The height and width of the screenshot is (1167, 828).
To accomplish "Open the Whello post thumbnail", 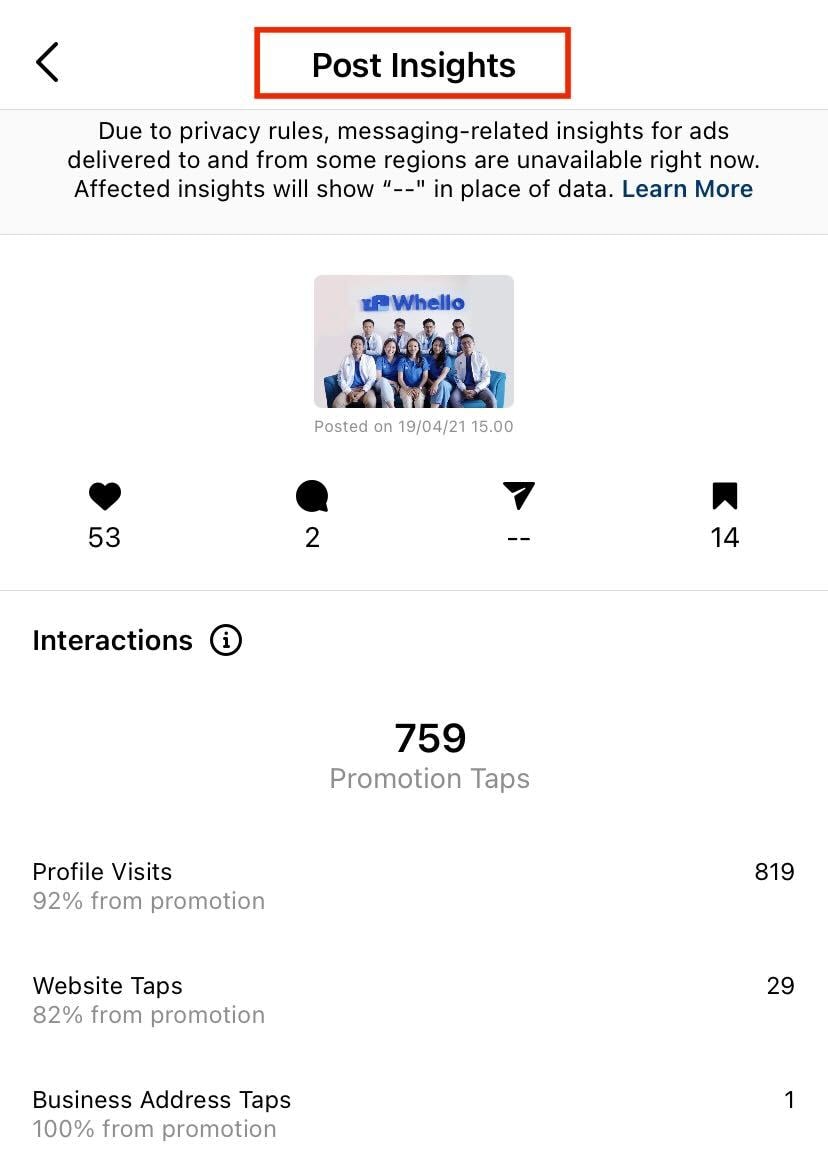I will (413, 341).
